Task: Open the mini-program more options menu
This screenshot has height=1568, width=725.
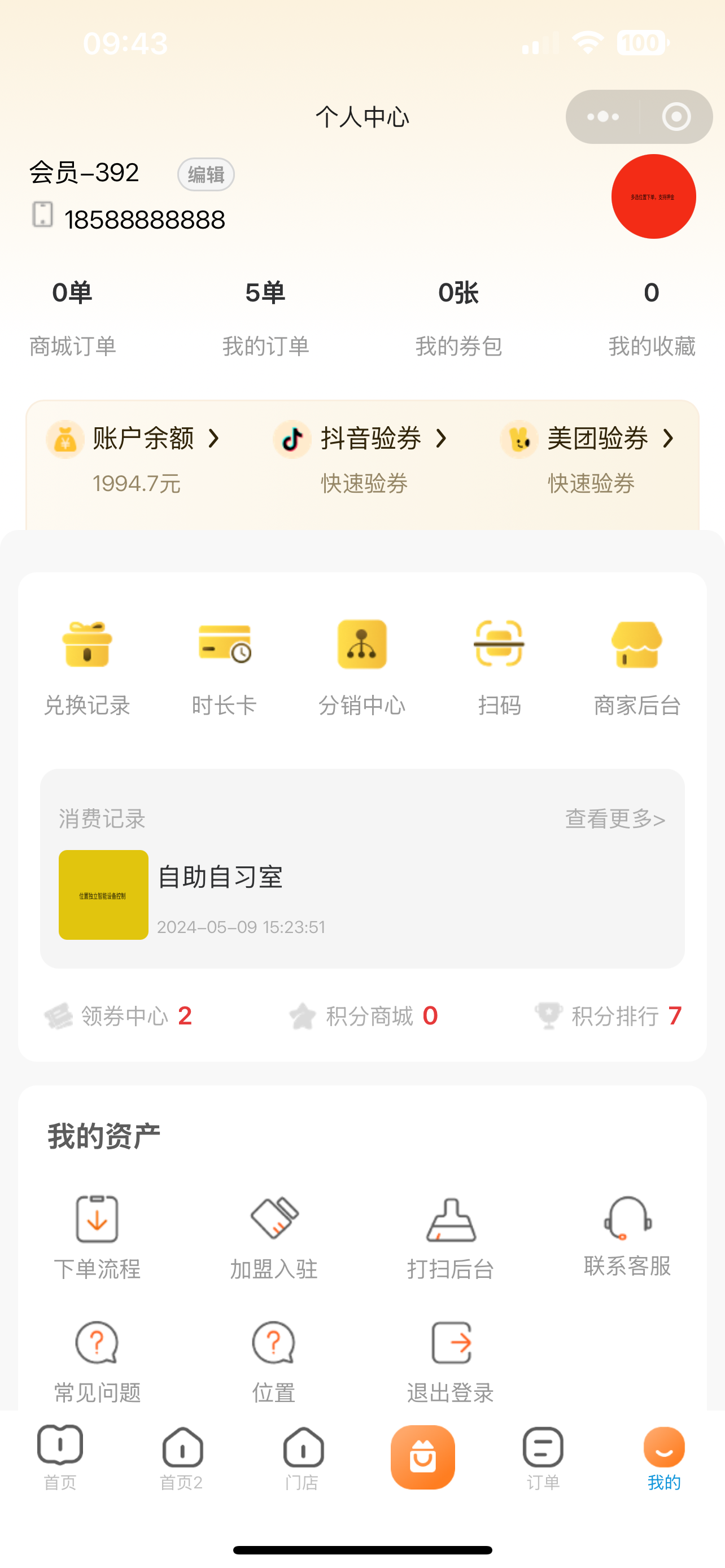Action: (602, 117)
